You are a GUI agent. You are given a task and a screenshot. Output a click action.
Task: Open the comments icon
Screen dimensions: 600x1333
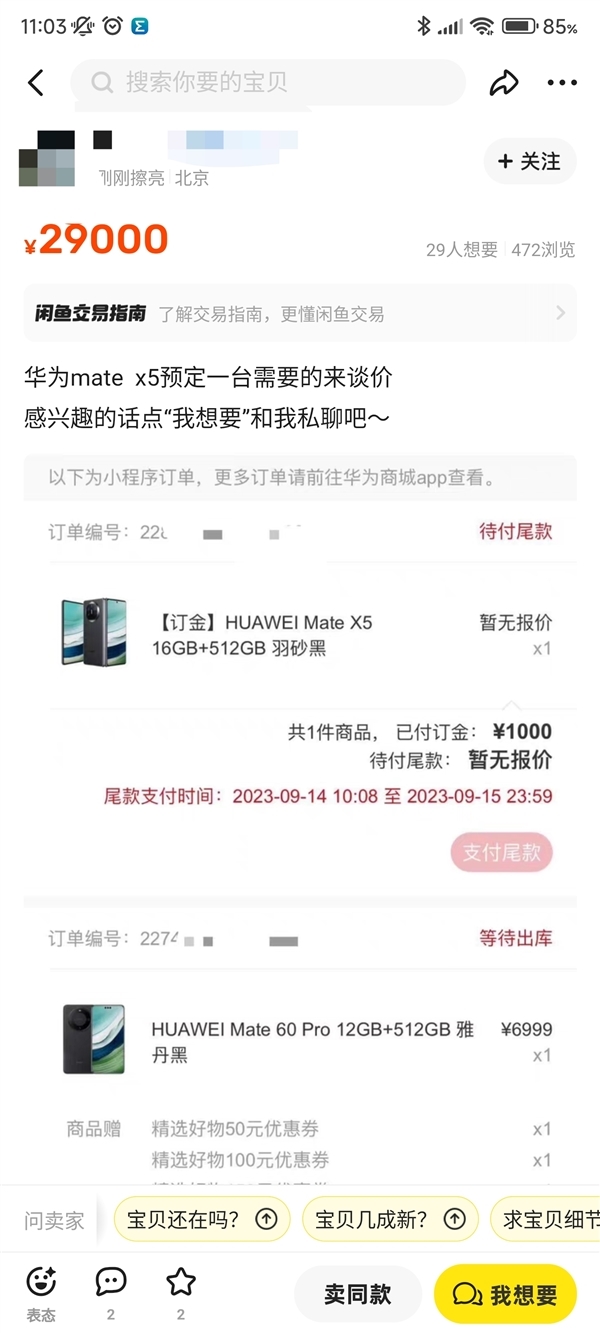(110, 1283)
